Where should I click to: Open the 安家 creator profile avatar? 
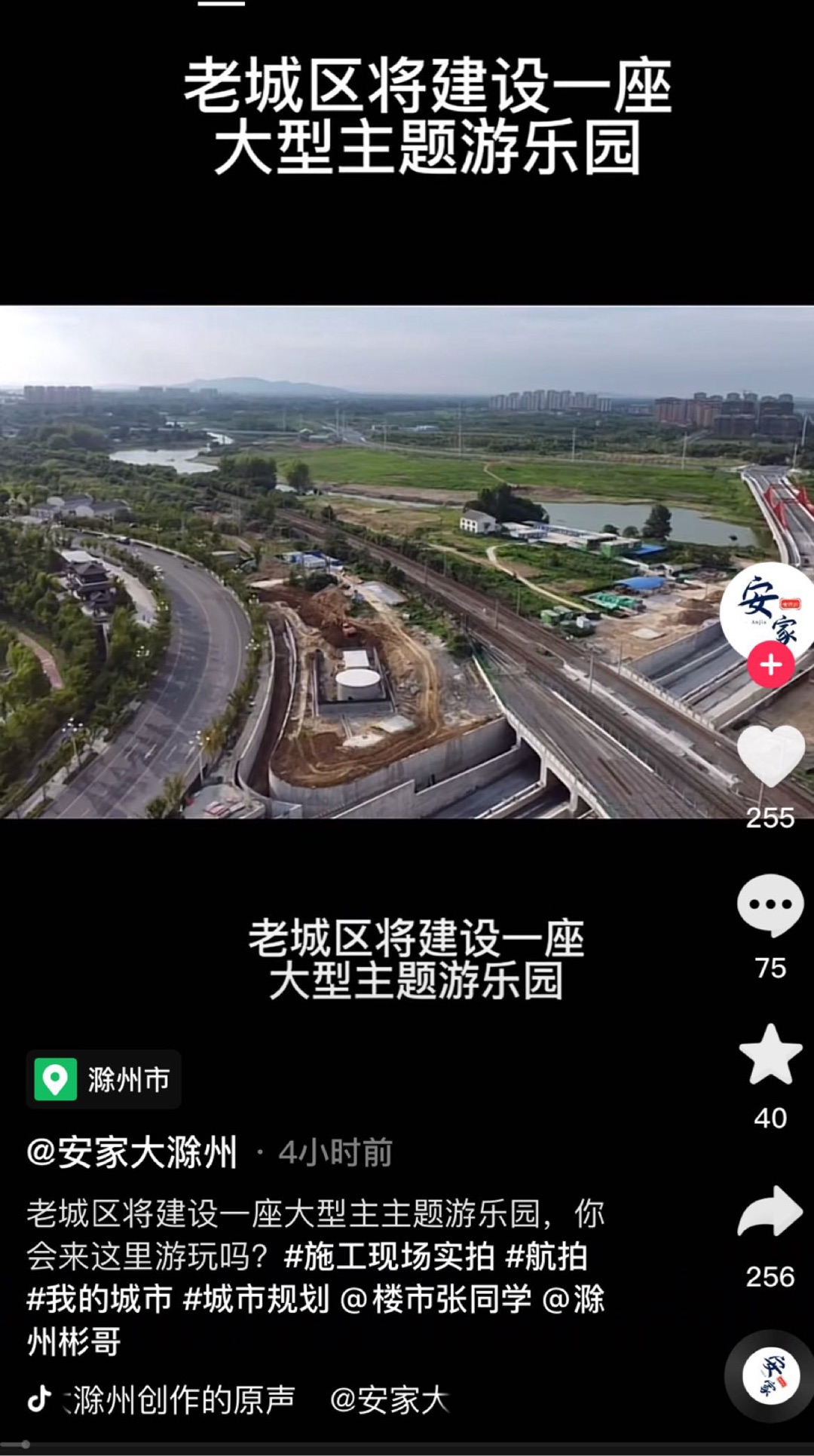click(769, 607)
